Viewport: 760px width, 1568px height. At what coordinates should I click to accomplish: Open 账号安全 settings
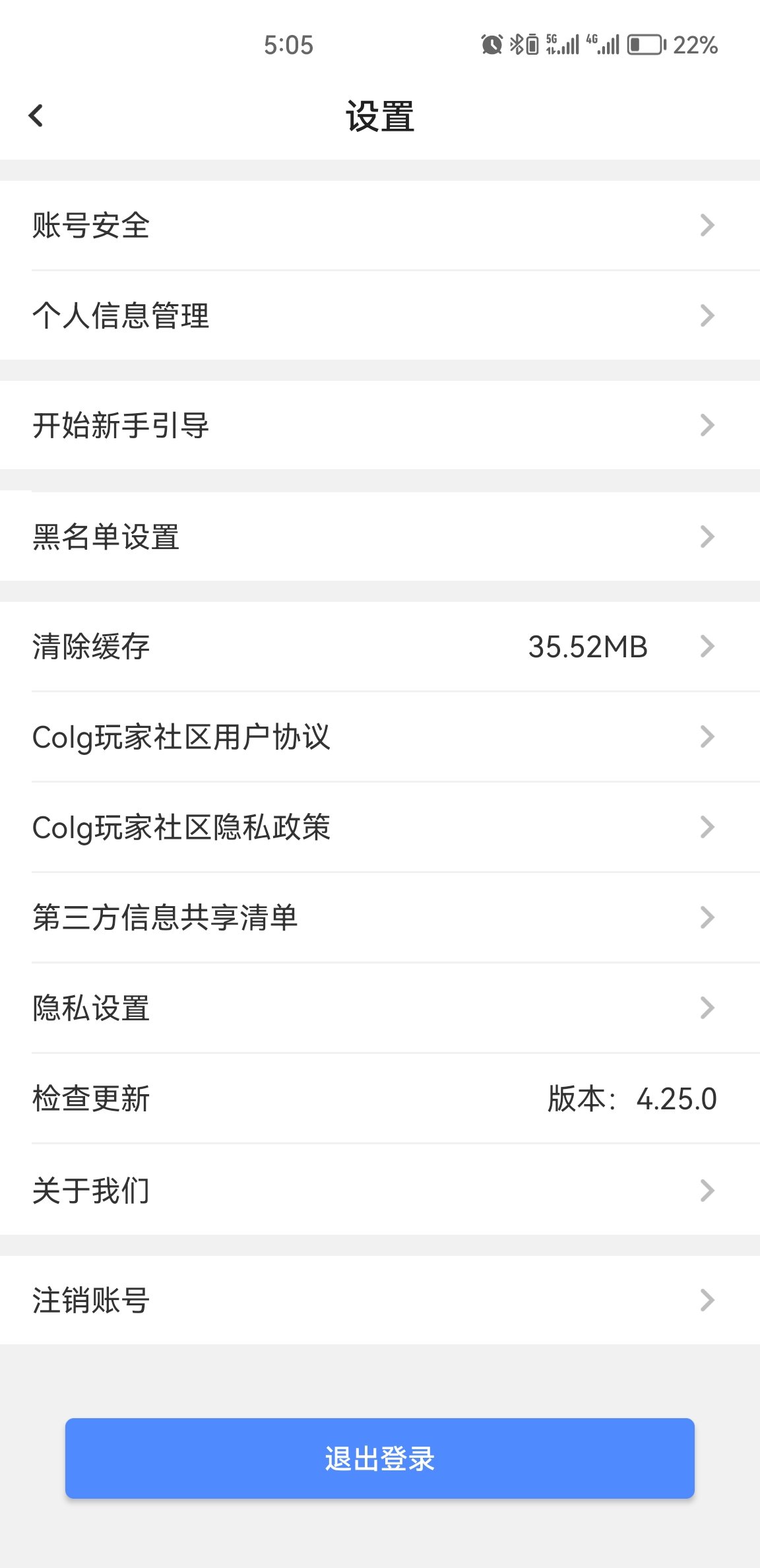pos(379,225)
